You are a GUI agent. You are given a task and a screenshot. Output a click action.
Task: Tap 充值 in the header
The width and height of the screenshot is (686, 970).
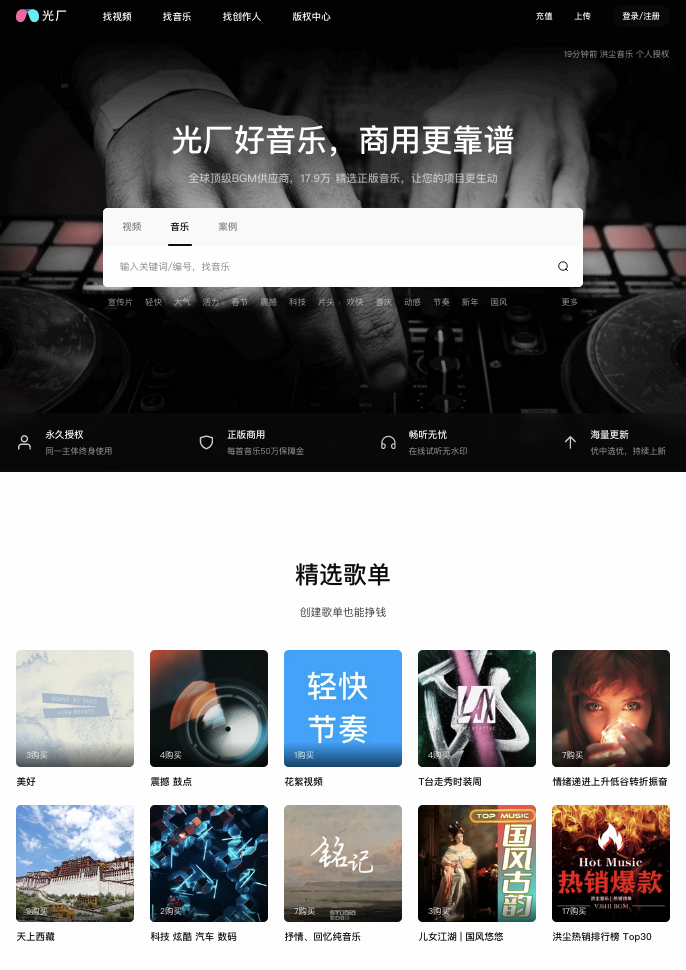click(544, 17)
